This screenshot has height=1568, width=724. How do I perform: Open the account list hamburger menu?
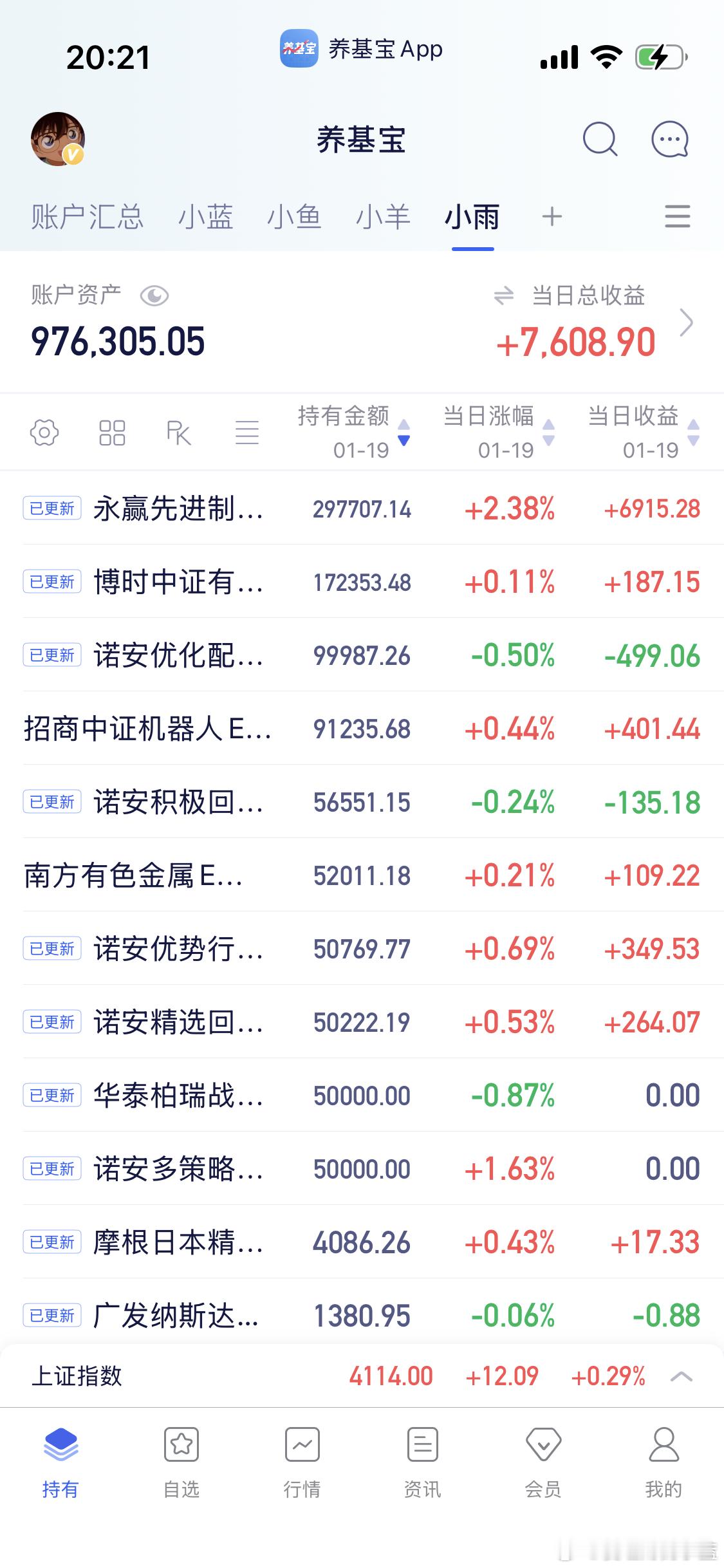pyautogui.click(x=677, y=217)
